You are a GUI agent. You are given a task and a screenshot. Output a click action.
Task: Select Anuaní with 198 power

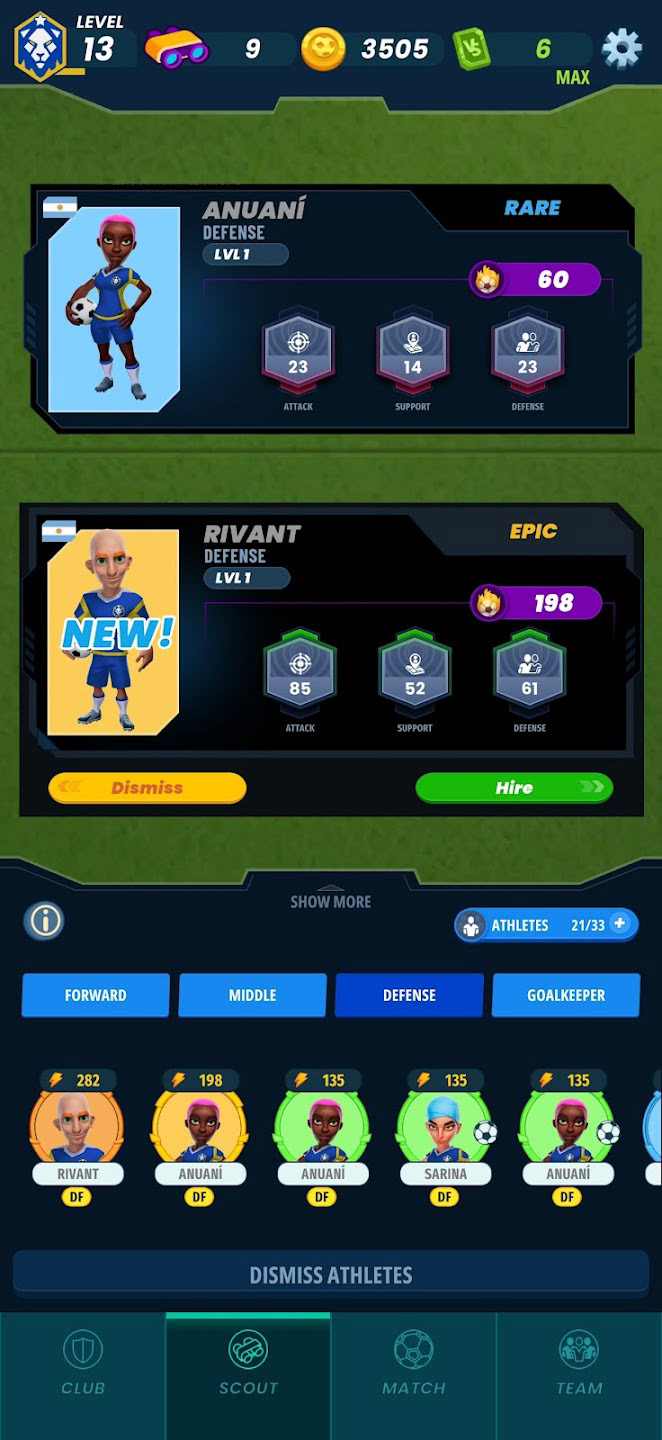200,1137
